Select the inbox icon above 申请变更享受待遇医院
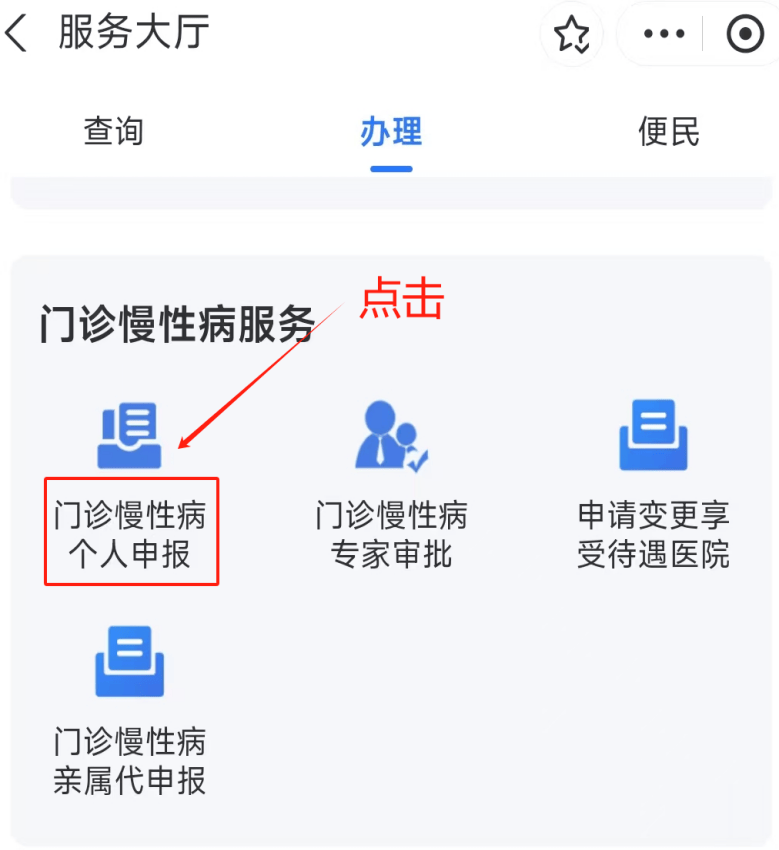The height and width of the screenshot is (850, 779). 653,435
